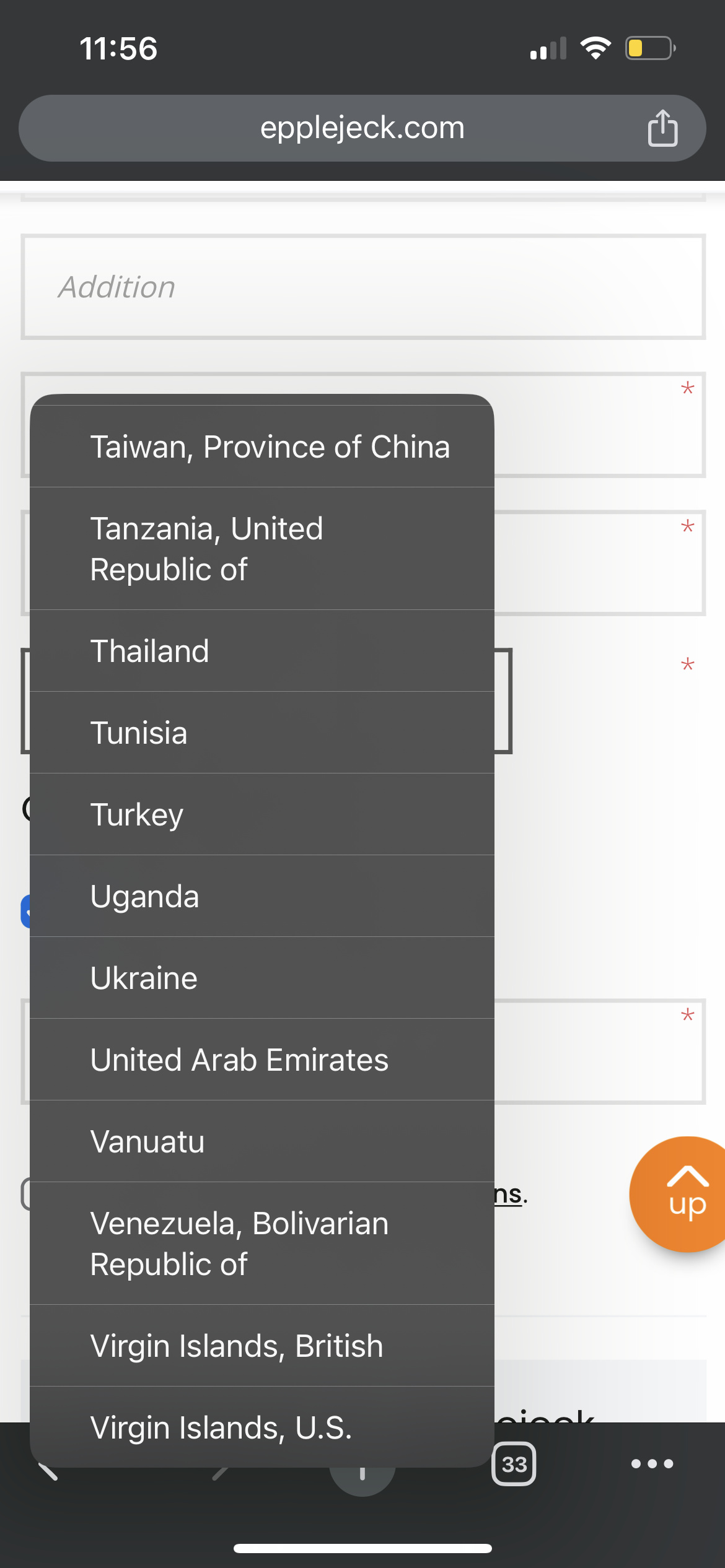Open the browser's three-dot more menu

[652, 1464]
